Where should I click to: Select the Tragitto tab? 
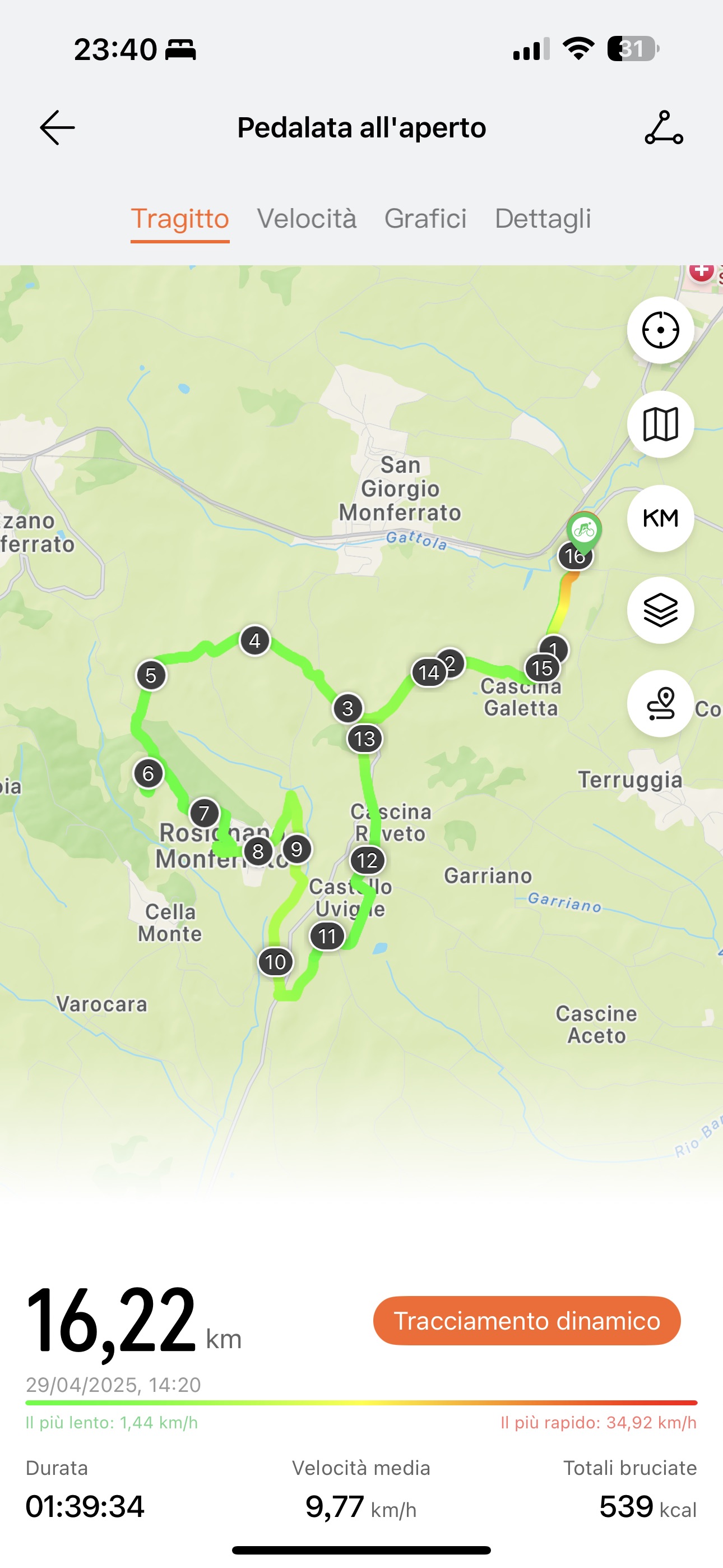point(180,219)
